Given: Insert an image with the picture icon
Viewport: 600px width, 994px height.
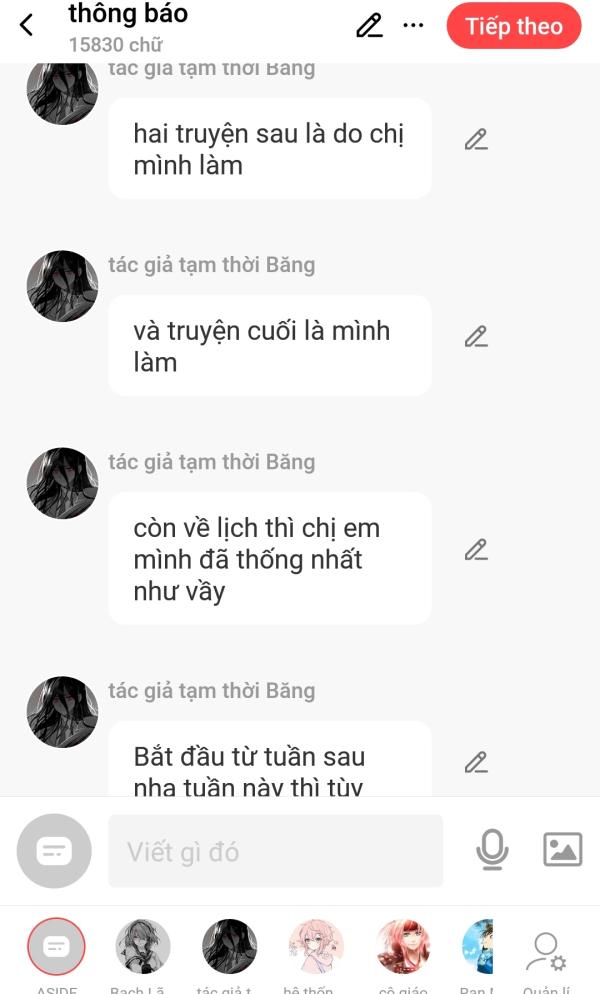Looking at the screenshot, I should coord(563,849).
